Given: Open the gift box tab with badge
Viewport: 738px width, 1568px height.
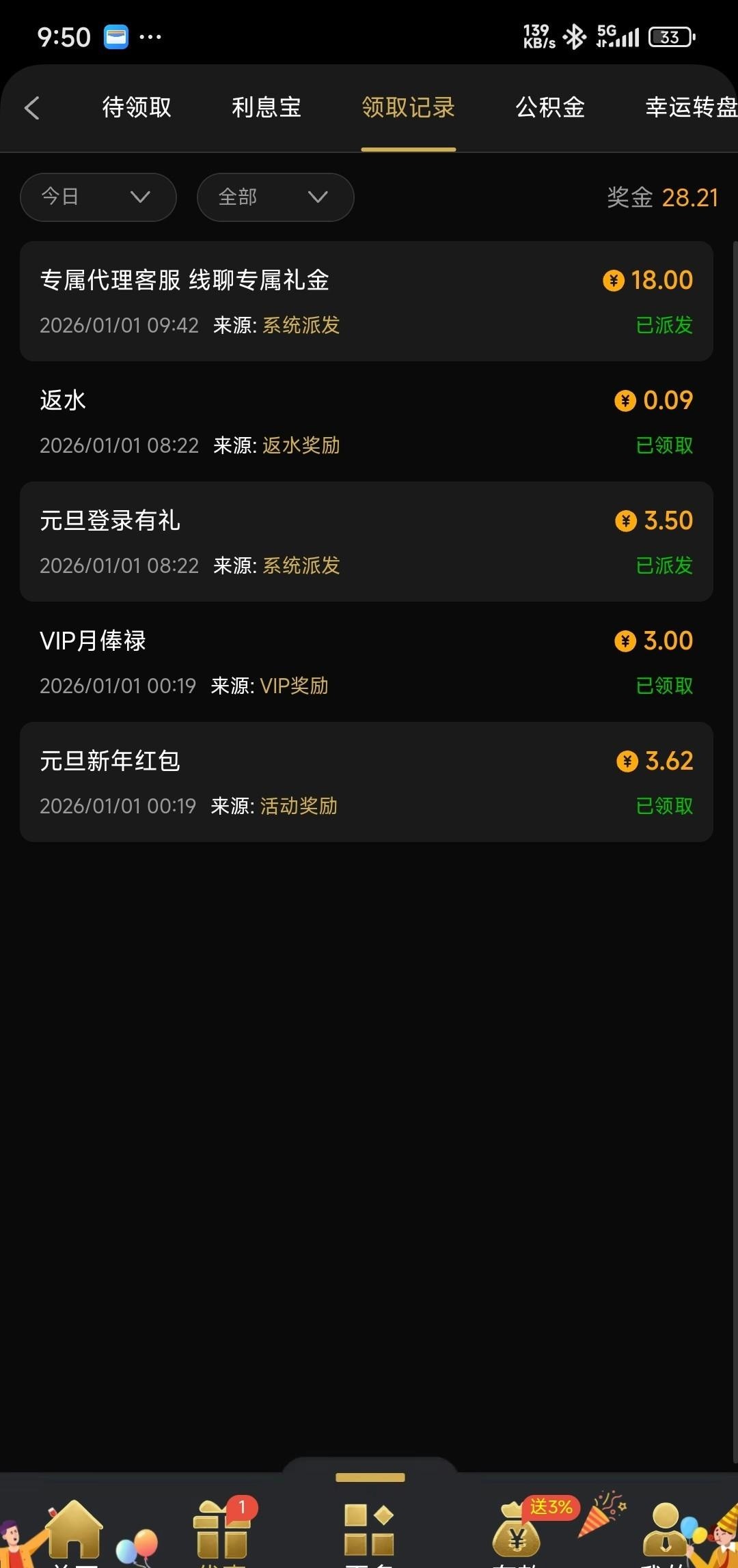Looking at the screenshot, I should click(x=222, y=1531).
